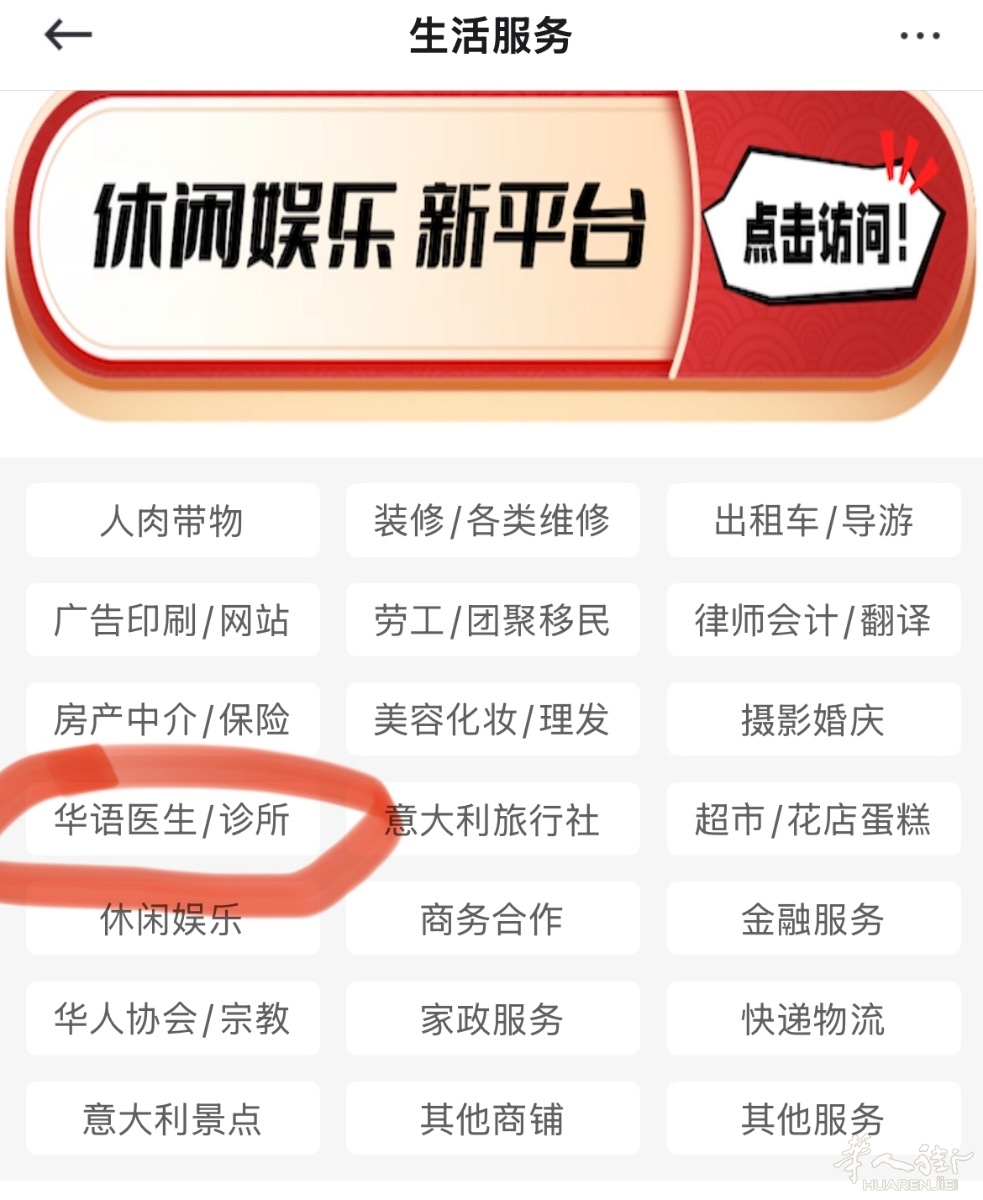Select 商务合作 category

(492, 919)
